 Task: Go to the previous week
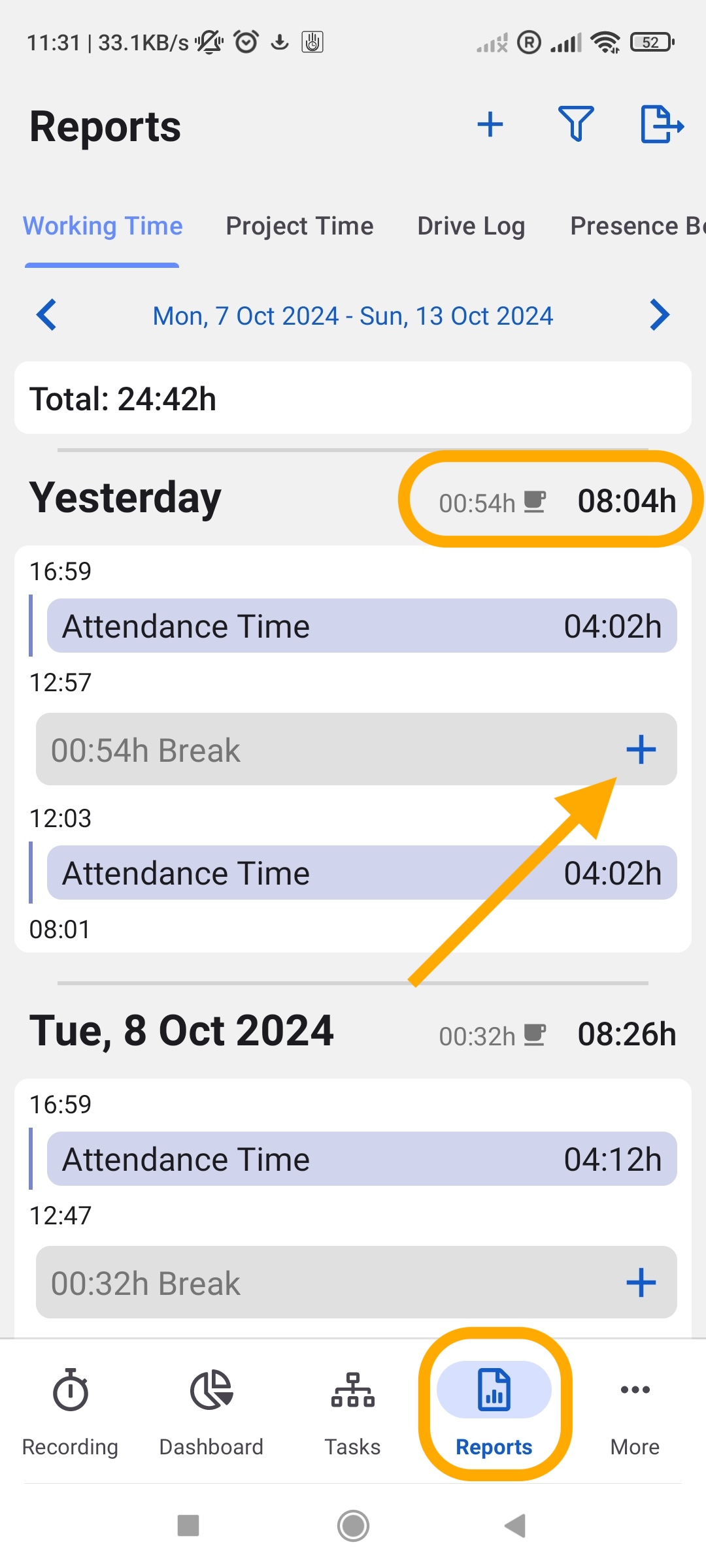tap(46, 315)
